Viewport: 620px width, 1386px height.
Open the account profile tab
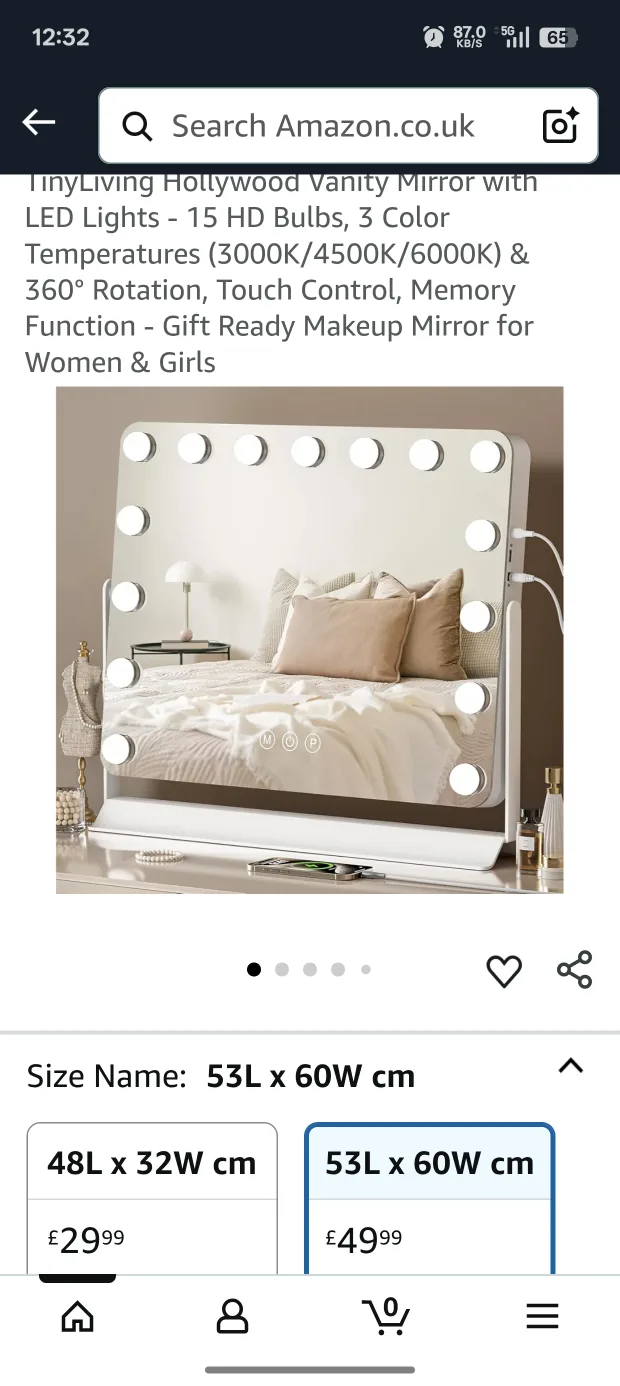[x=232, y=1316]
